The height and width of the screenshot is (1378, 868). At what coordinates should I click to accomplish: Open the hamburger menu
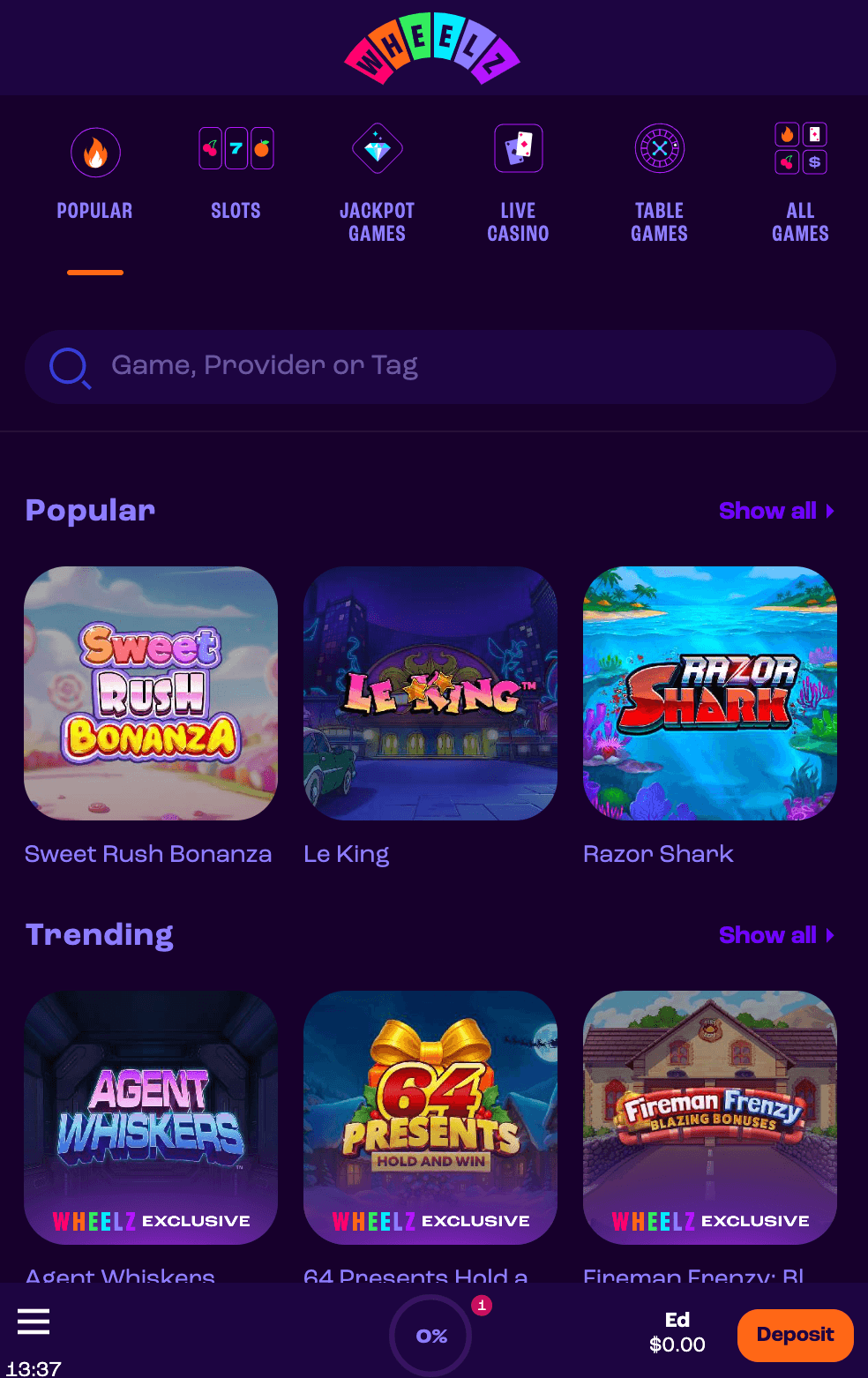pos(34,1322)
